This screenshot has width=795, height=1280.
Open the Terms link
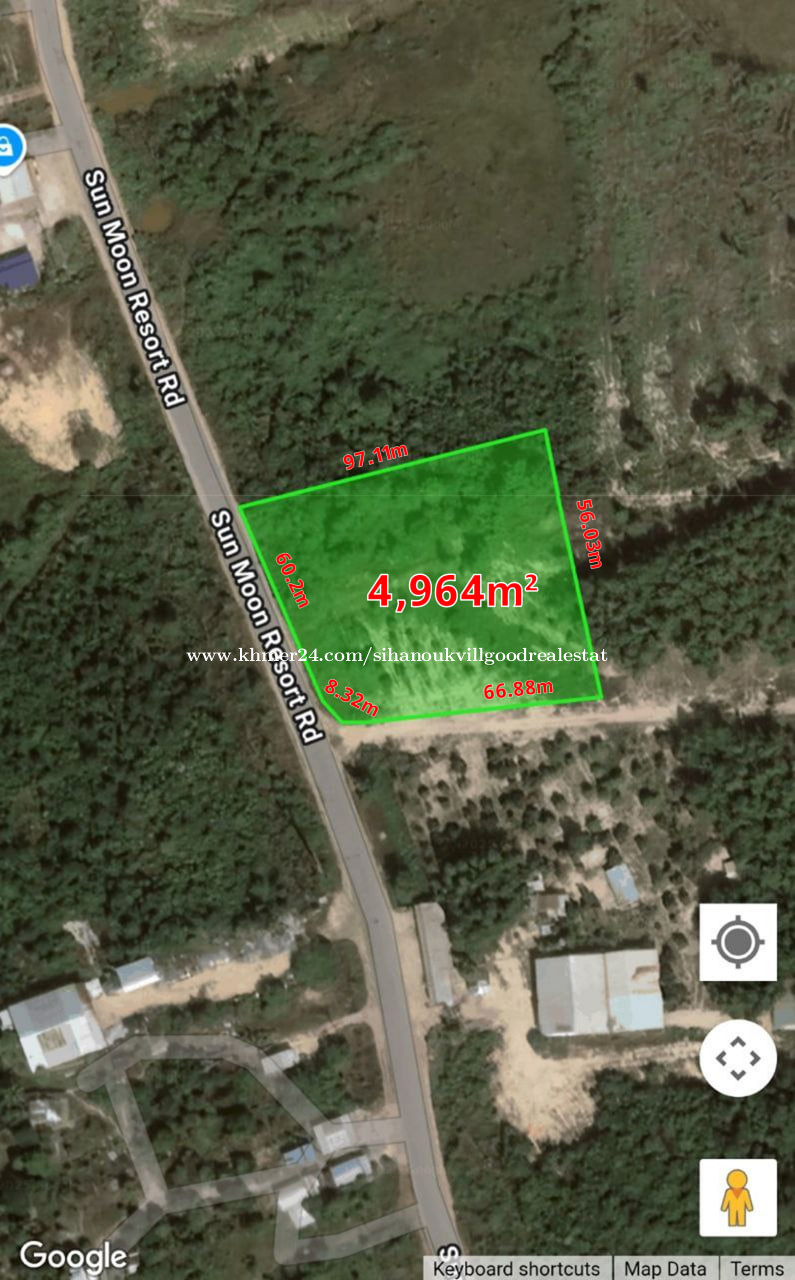point(757,1268)
